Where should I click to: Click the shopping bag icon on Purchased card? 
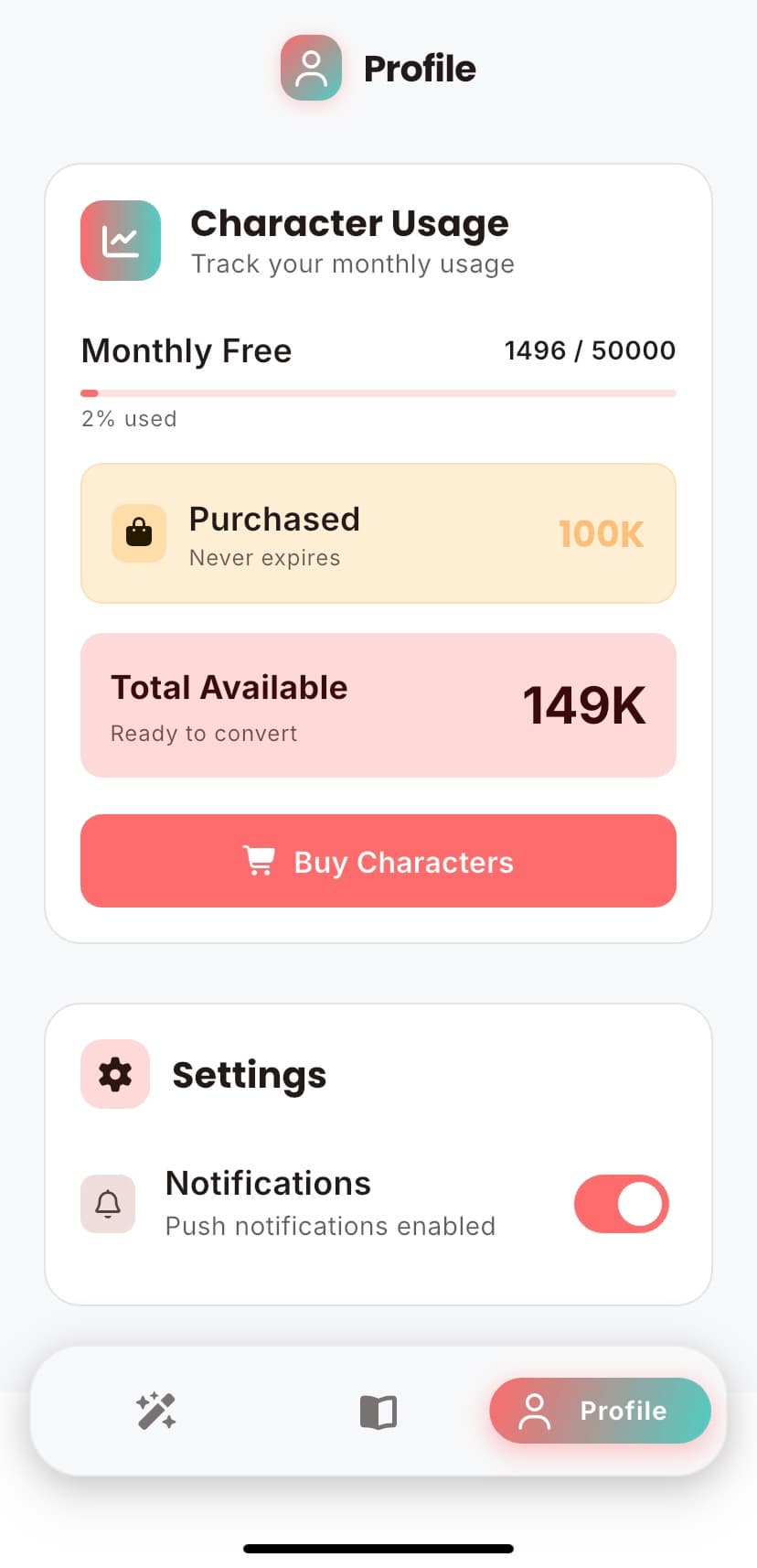138,532
